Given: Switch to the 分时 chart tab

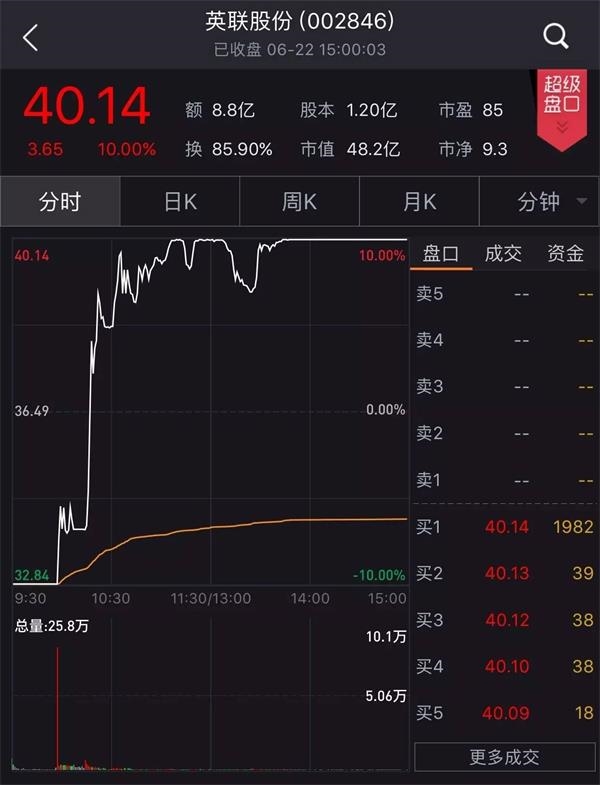Looking at the screenshot, I should click(x=60, y=202).
